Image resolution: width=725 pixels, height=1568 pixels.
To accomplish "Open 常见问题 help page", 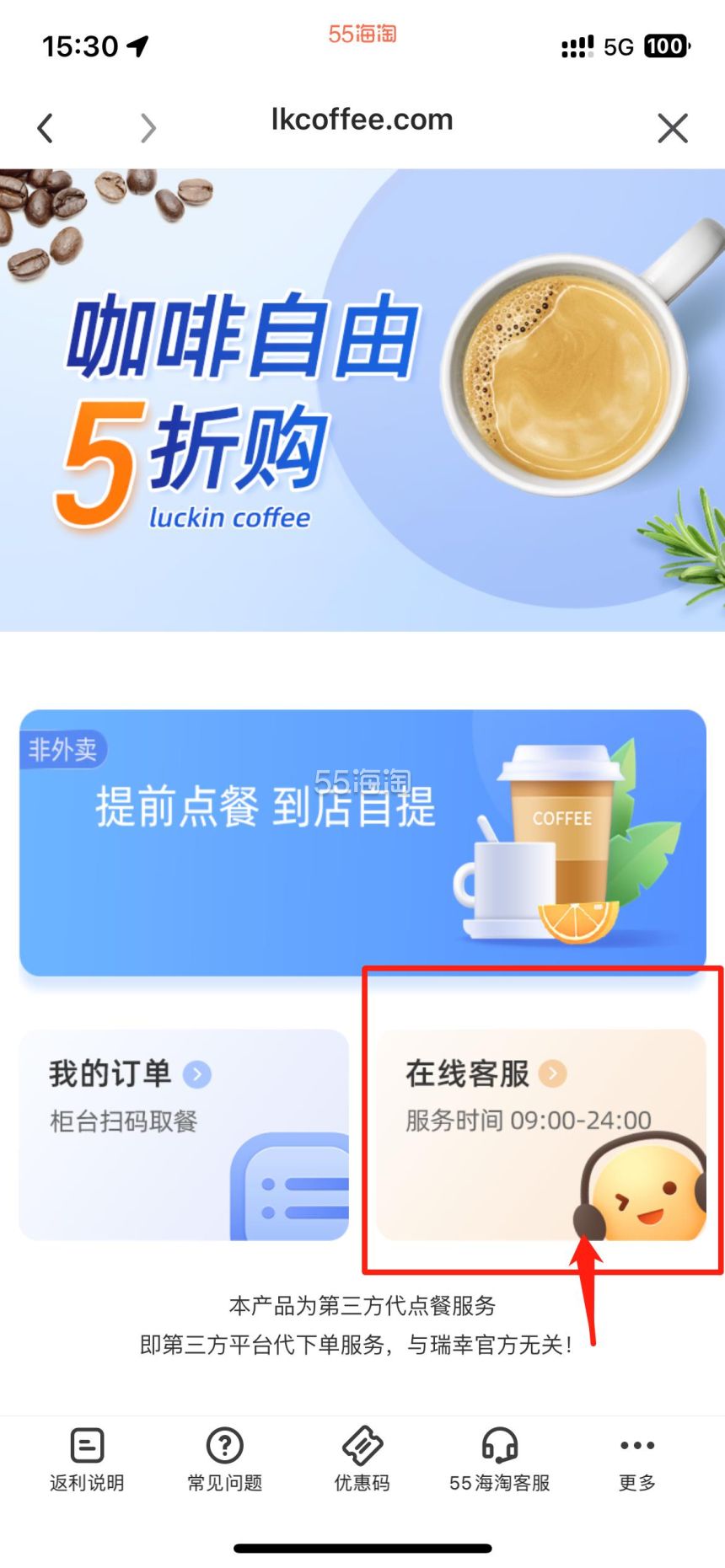I will [x=224, y=1459].
